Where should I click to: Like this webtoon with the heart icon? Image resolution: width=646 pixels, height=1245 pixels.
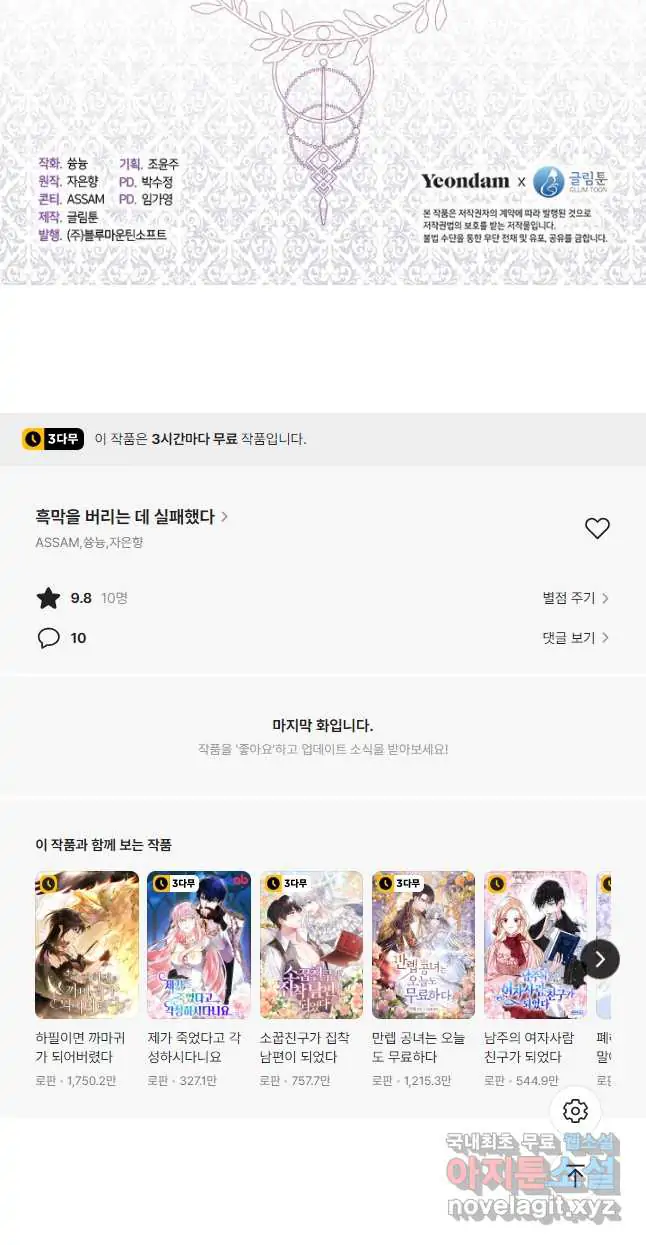tap(597, 529)
